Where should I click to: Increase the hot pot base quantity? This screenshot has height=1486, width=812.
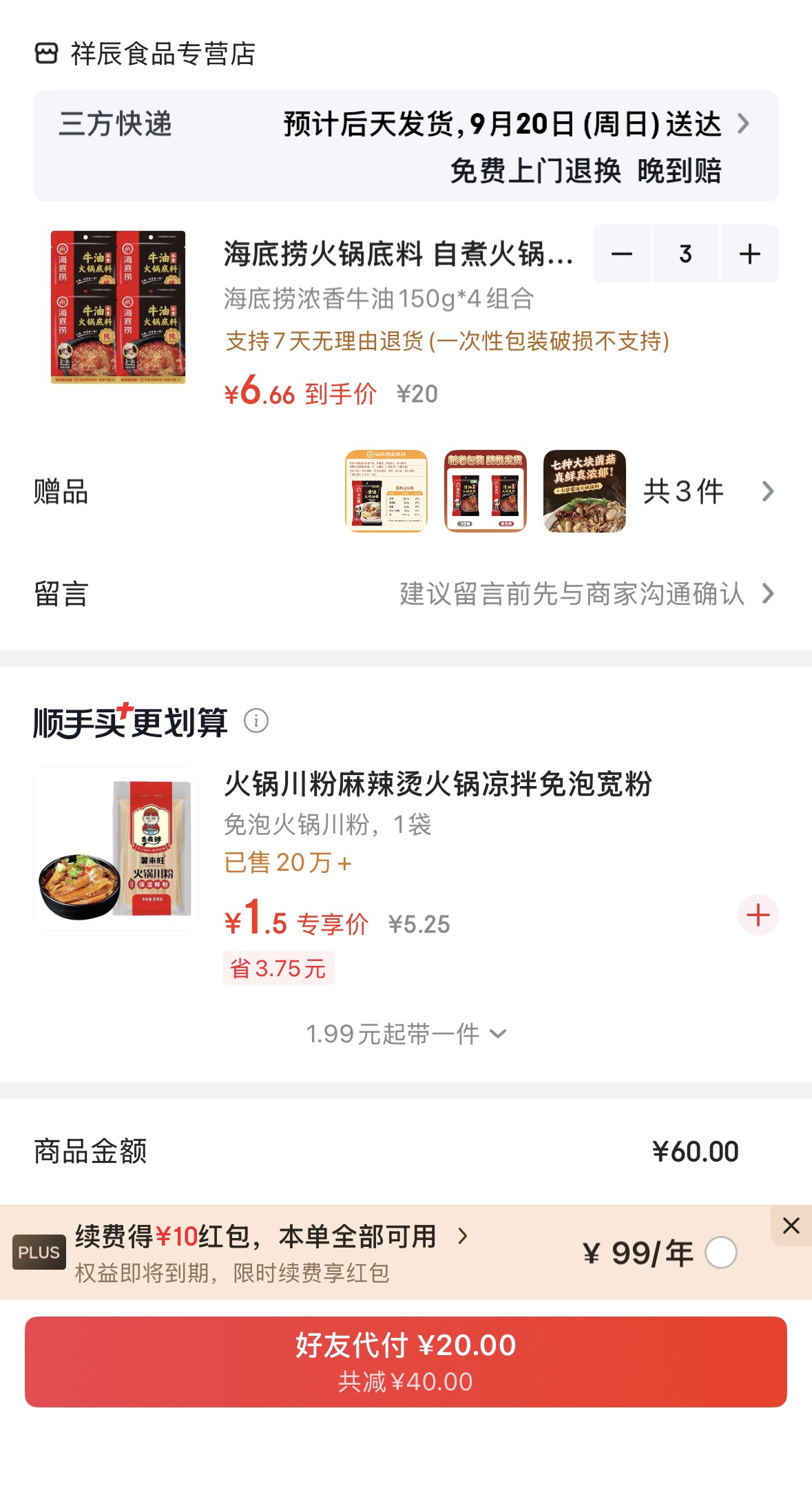749,254
